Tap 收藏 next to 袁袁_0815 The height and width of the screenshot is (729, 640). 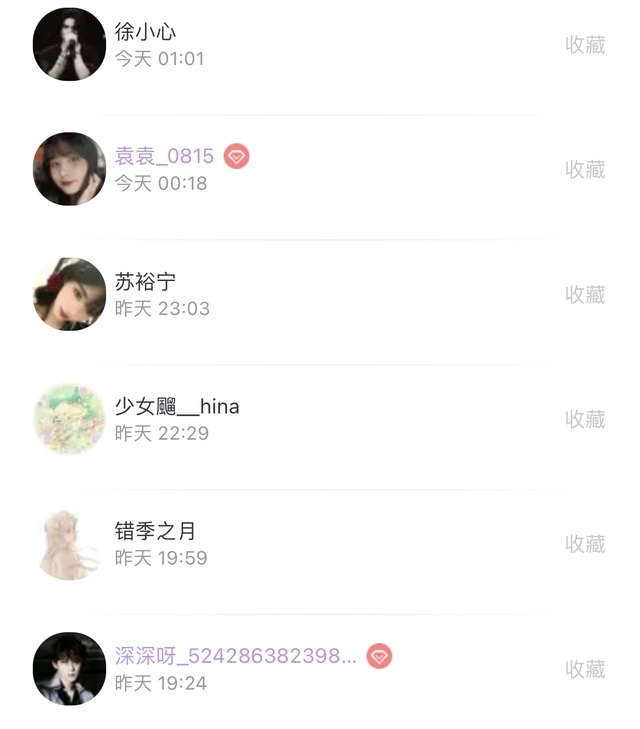tap(585, 170)
